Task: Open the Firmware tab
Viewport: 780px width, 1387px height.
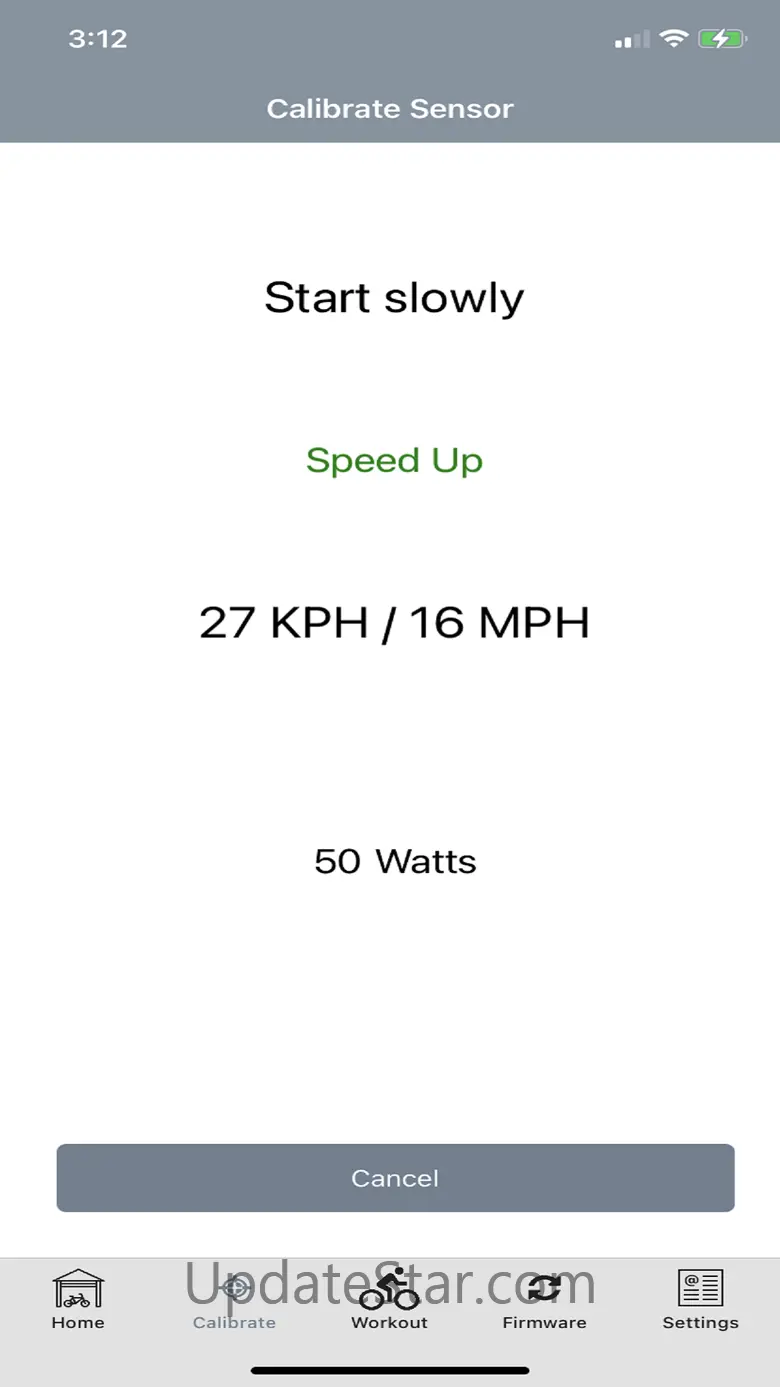Action: click(x=544, y=1300)
